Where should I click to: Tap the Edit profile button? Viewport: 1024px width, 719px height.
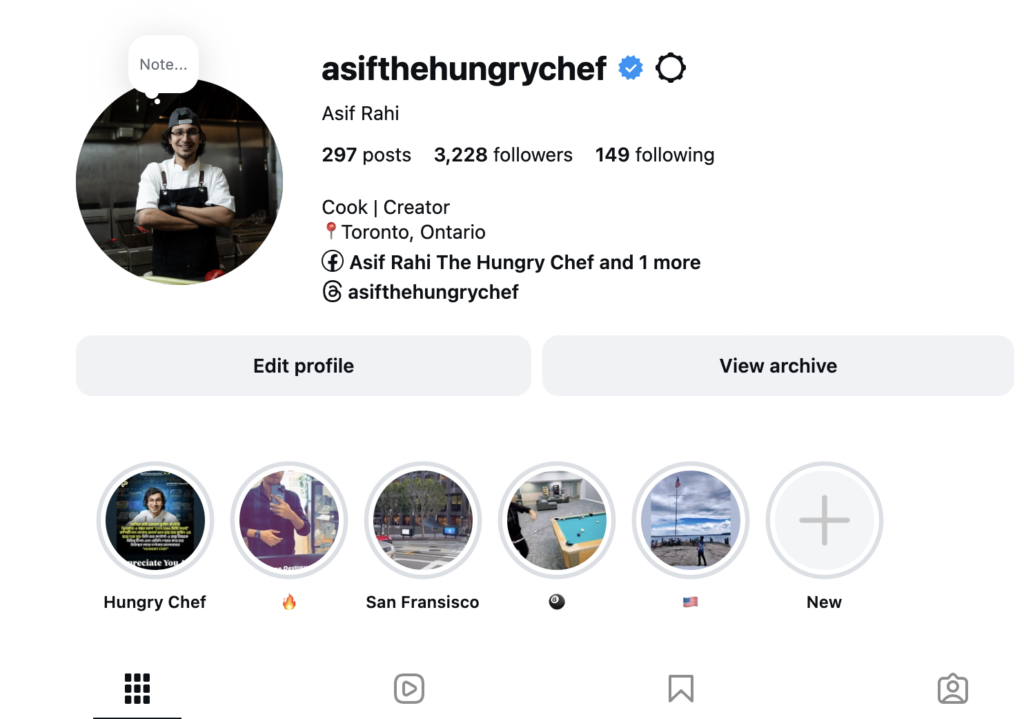coord(303,366)
